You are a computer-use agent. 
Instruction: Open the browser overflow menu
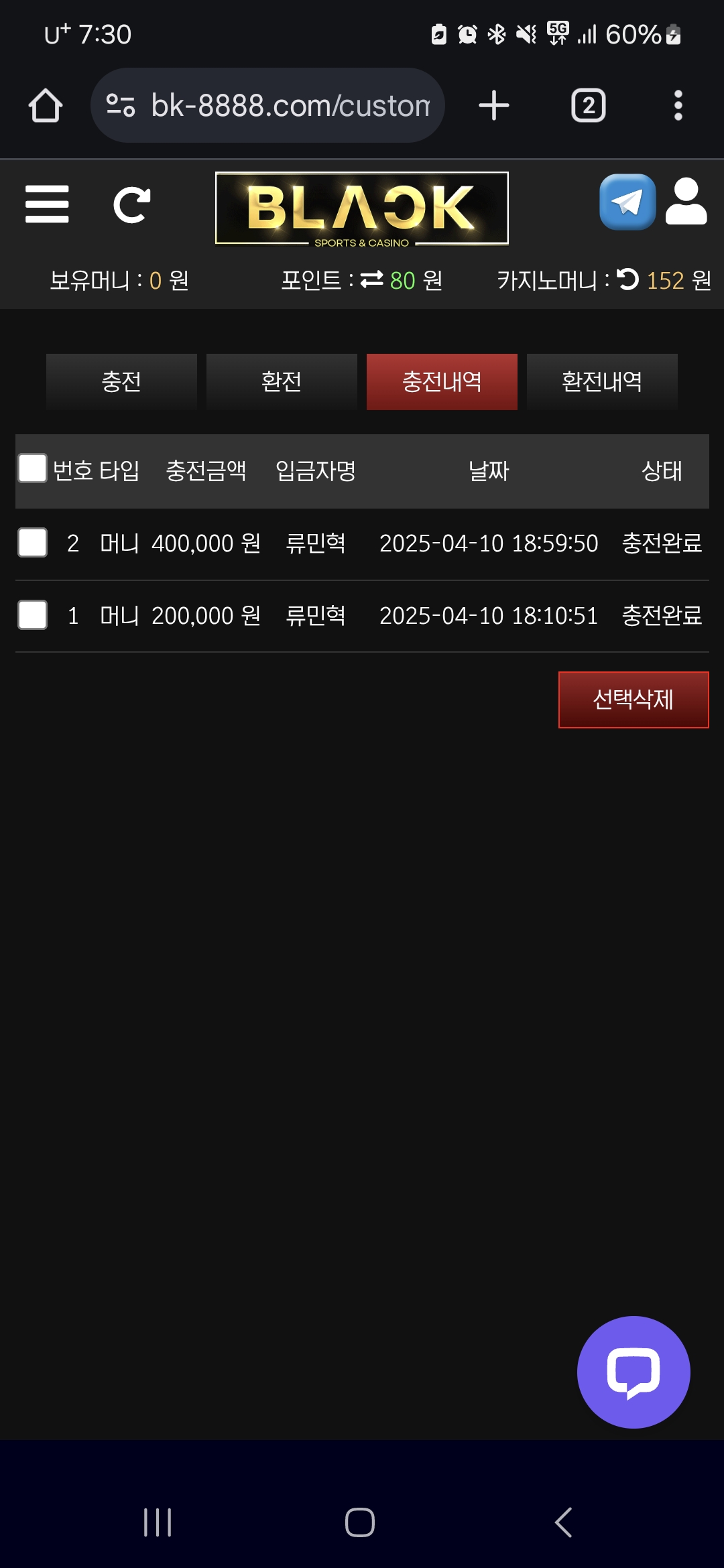click(678, 105)
